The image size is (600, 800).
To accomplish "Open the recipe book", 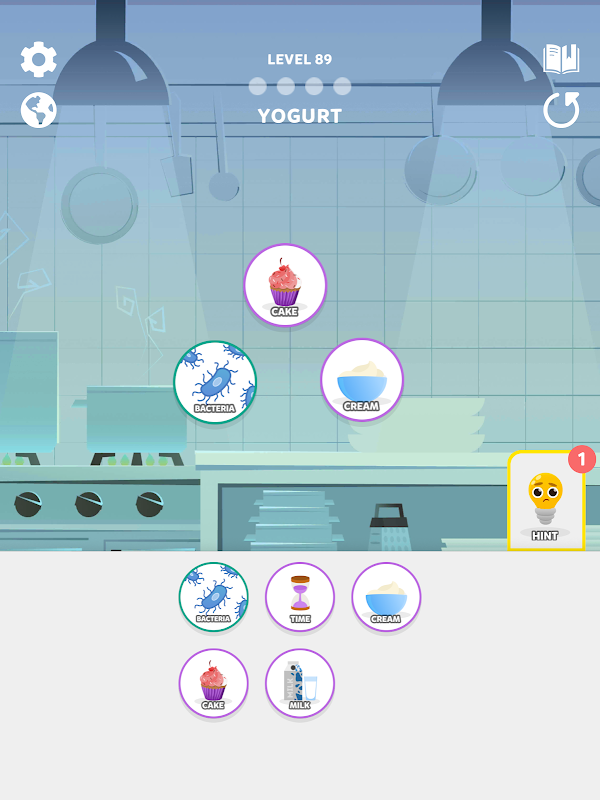I will (561, 60).
